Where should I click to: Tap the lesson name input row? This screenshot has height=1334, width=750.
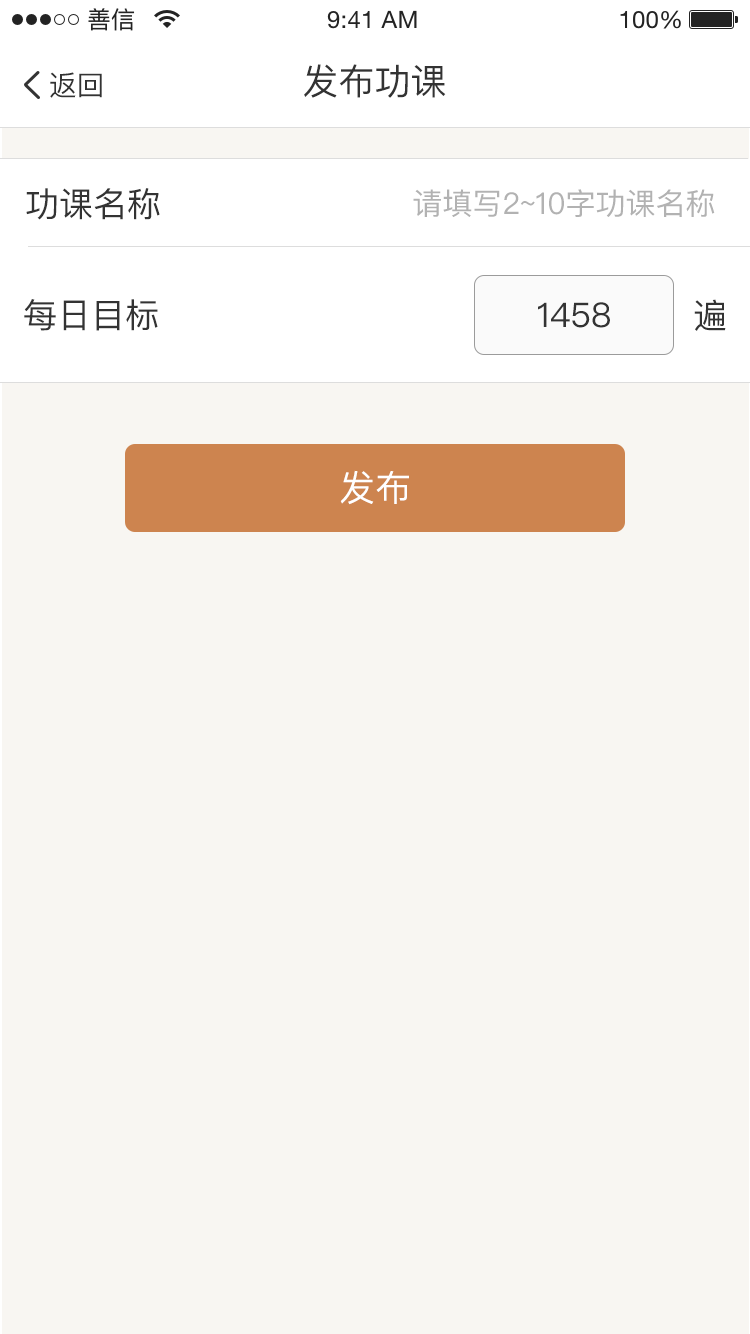click(x=375, y=204)
